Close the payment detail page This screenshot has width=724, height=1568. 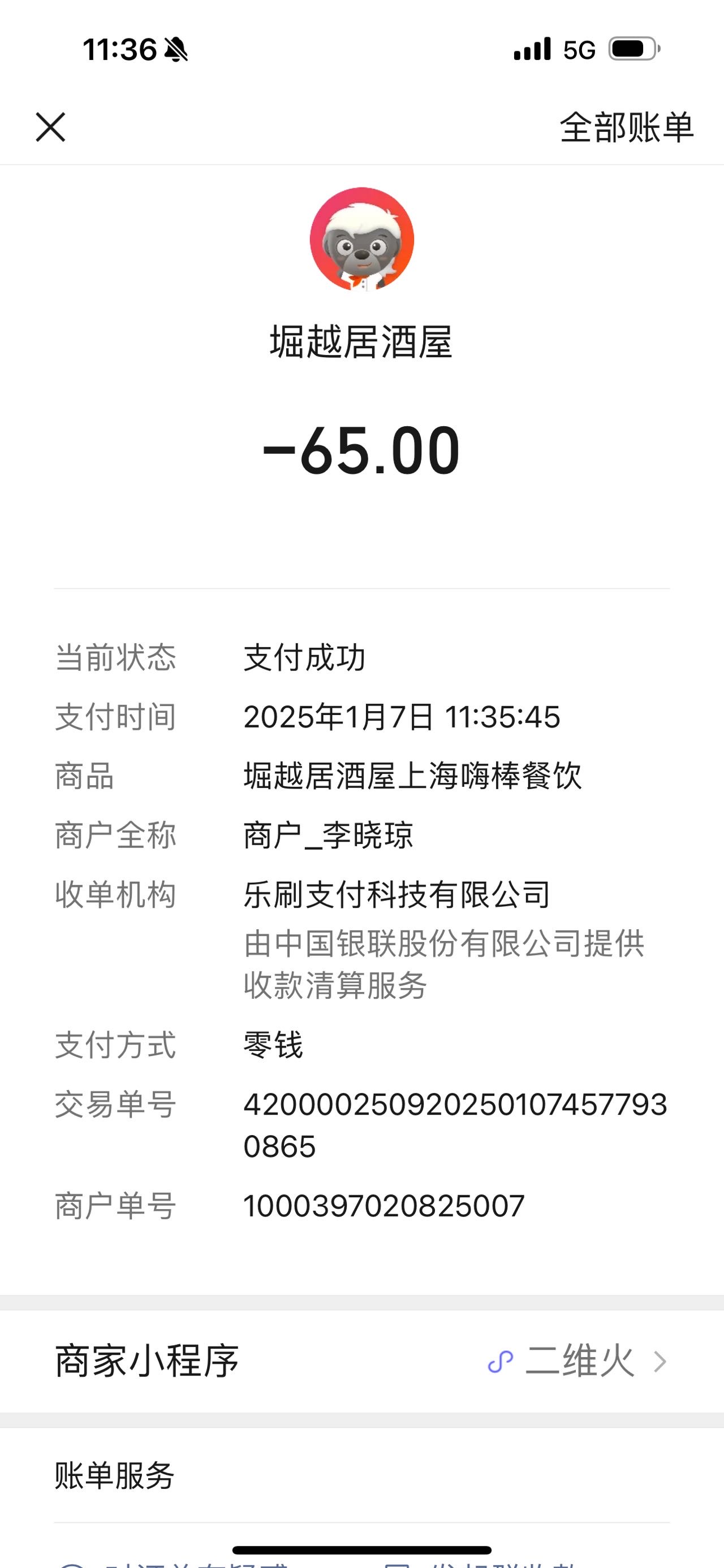click(50, 127)
